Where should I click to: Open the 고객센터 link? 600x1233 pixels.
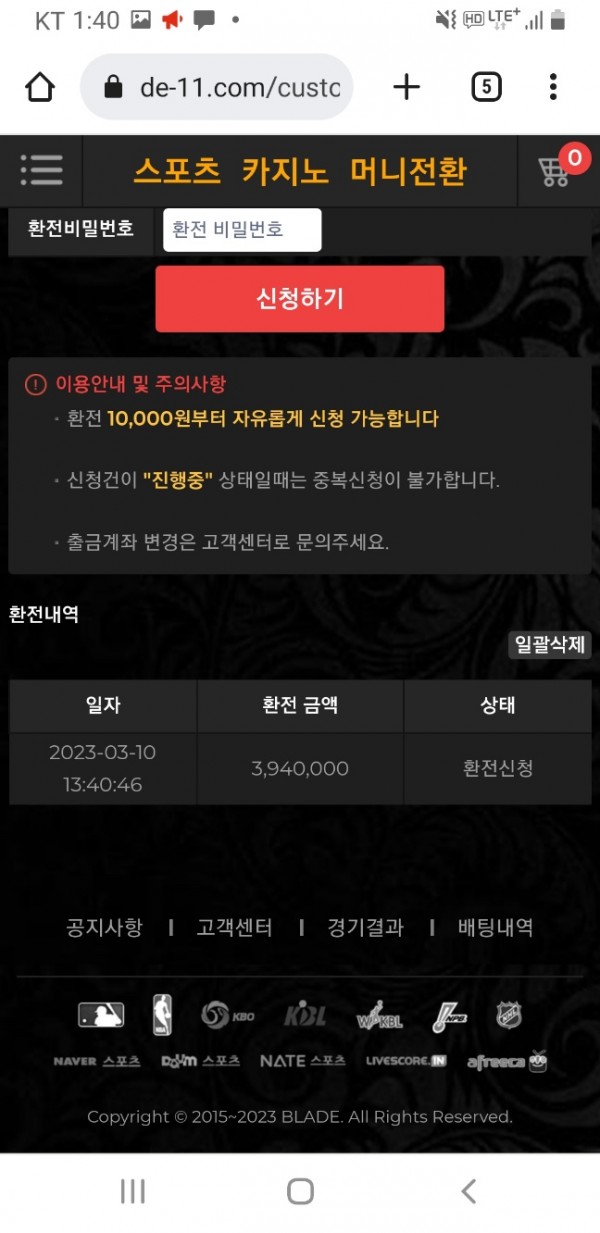(234, 927)
